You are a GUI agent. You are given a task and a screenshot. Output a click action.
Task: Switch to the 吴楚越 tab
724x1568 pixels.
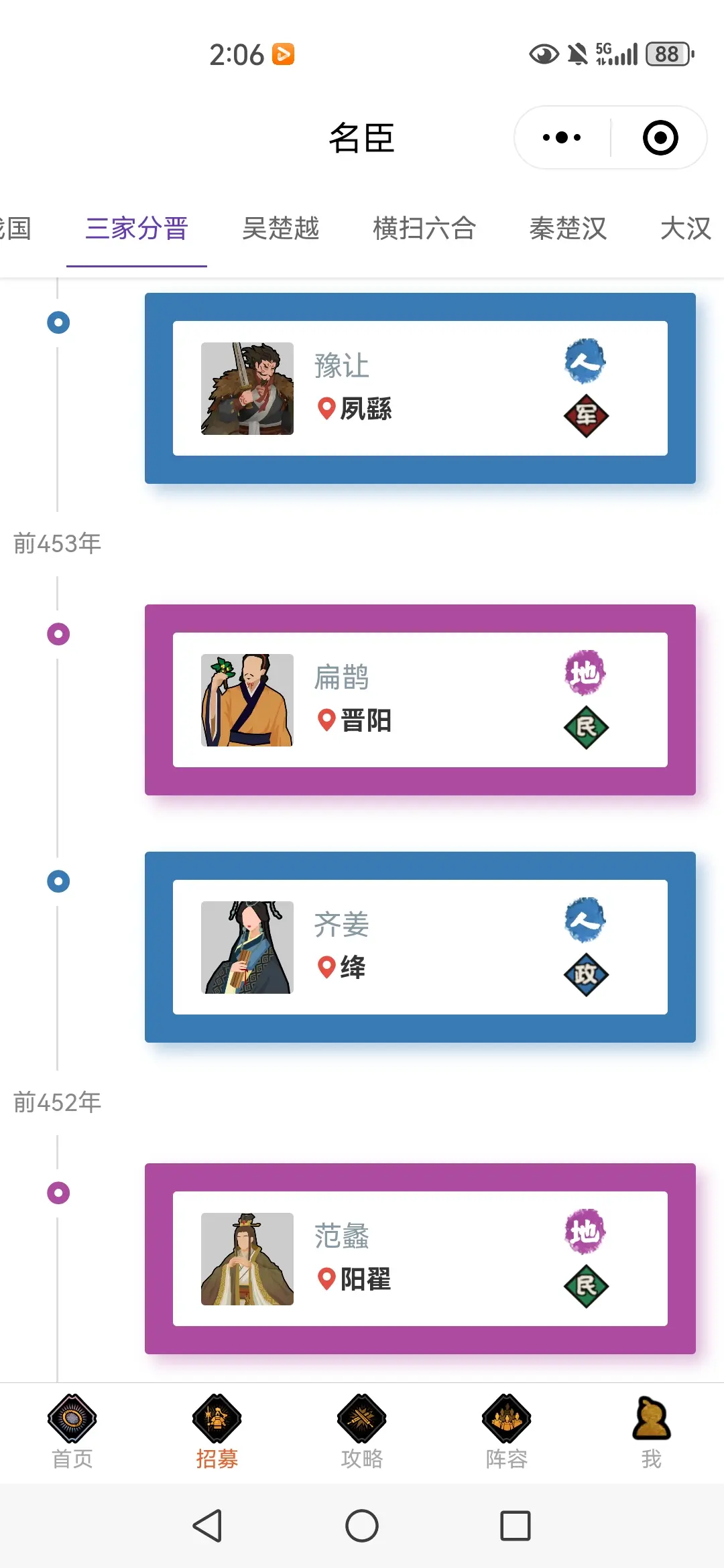coord(280,228)
